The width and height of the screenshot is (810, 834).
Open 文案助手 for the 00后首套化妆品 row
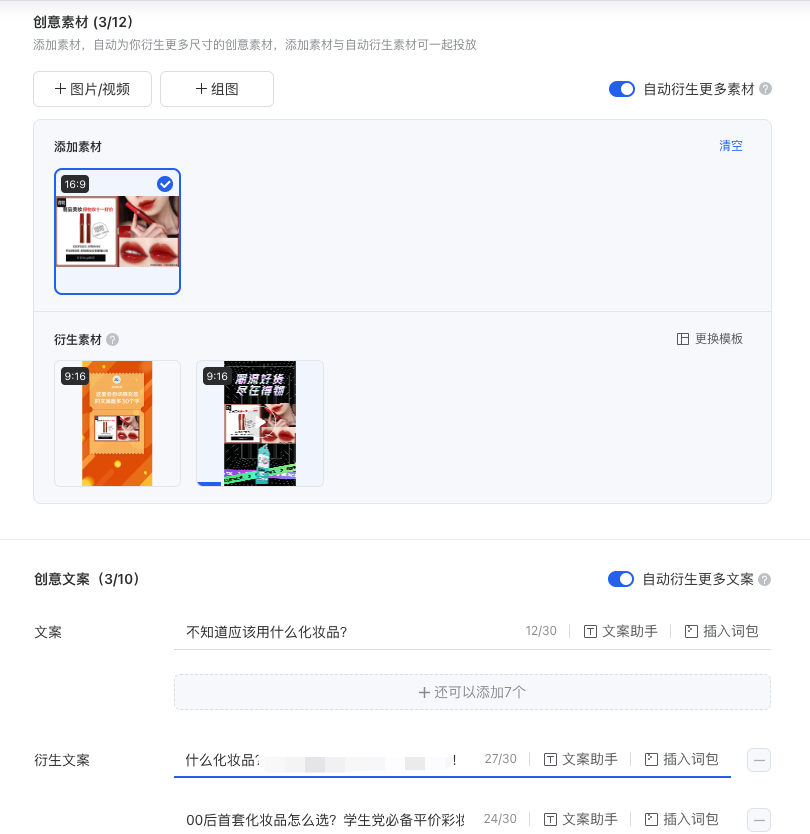click(580, 820)
